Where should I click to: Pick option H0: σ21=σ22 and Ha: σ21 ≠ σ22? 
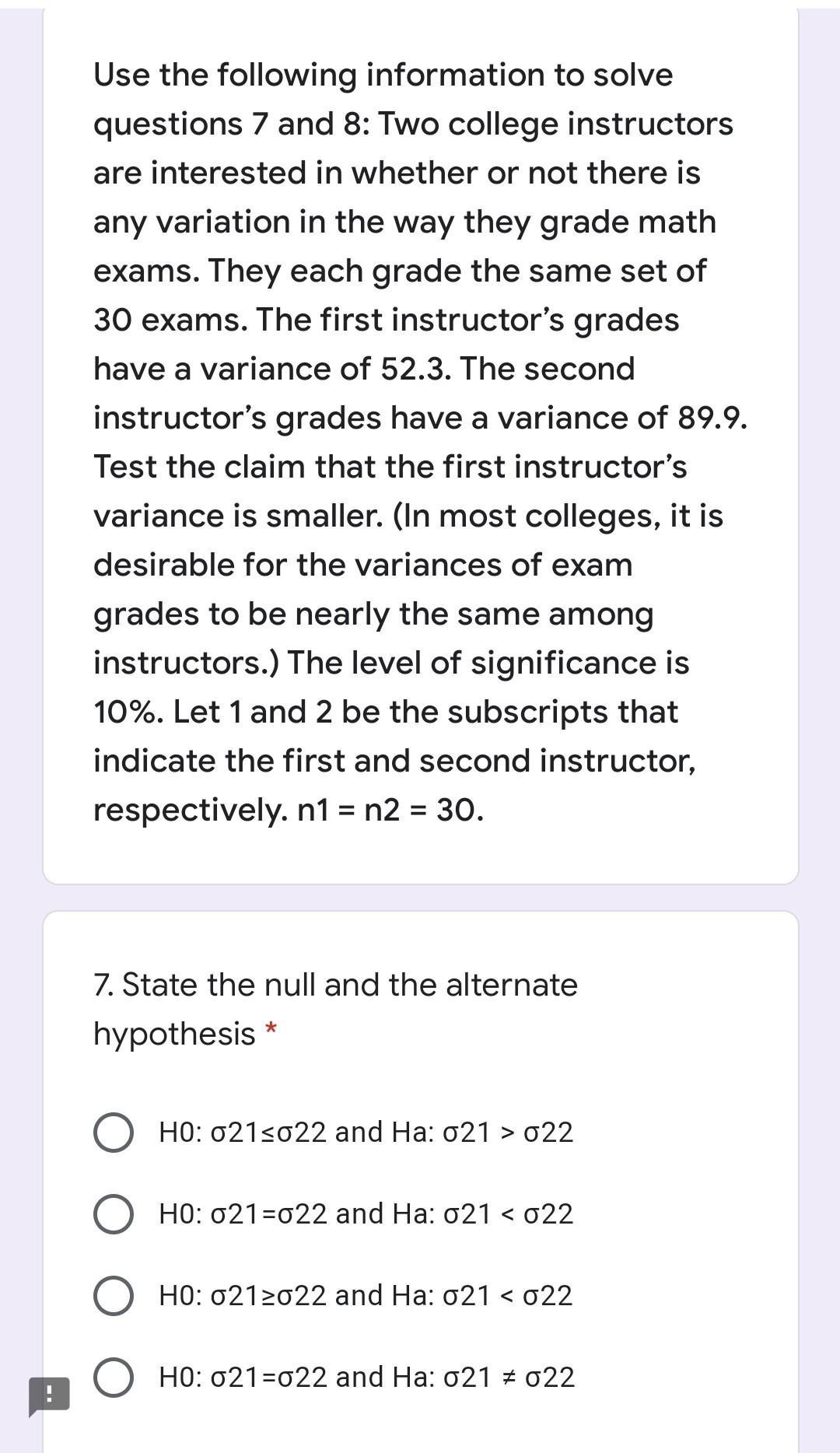point(114,1378)
